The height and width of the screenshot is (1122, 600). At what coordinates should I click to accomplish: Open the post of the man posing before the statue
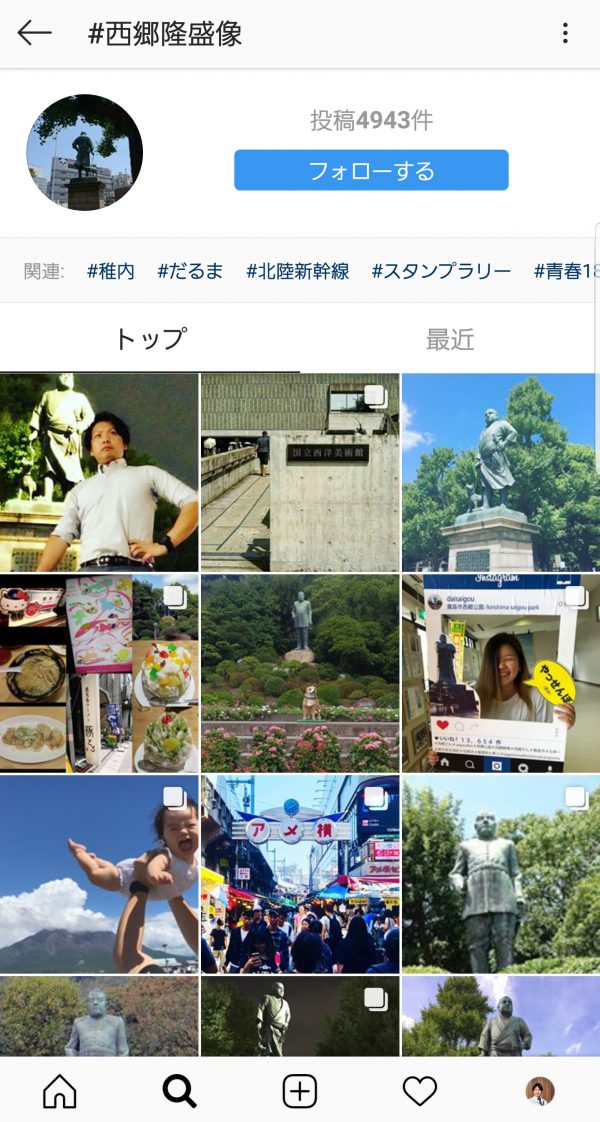click(99, 472)
